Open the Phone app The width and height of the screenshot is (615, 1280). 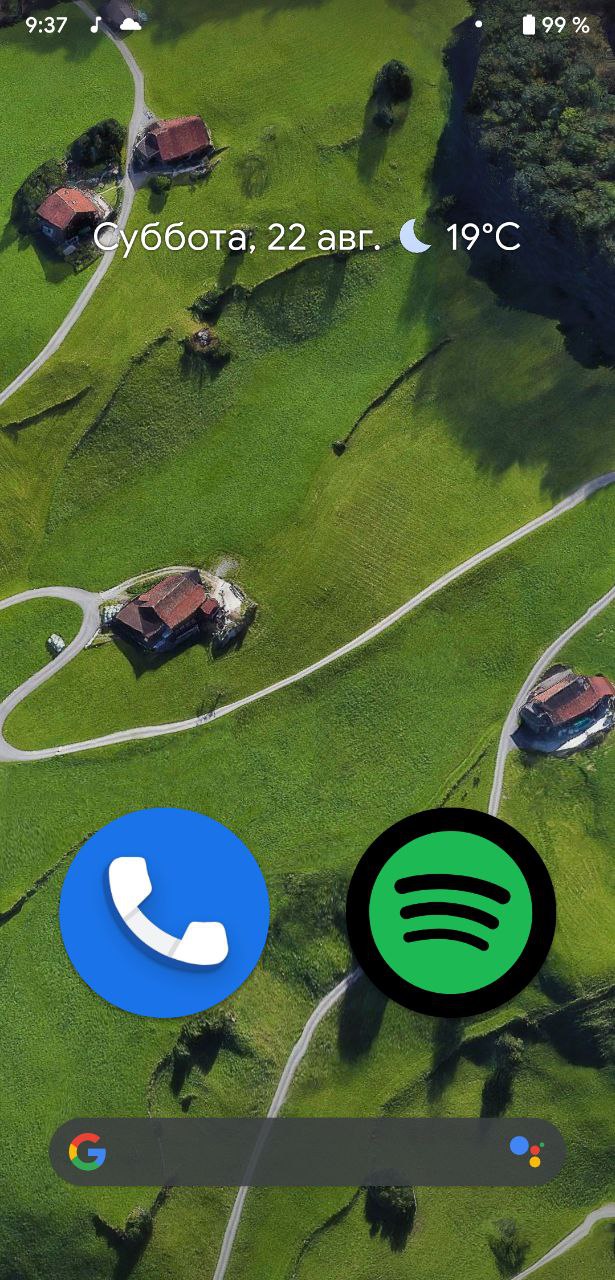point(164,912)
